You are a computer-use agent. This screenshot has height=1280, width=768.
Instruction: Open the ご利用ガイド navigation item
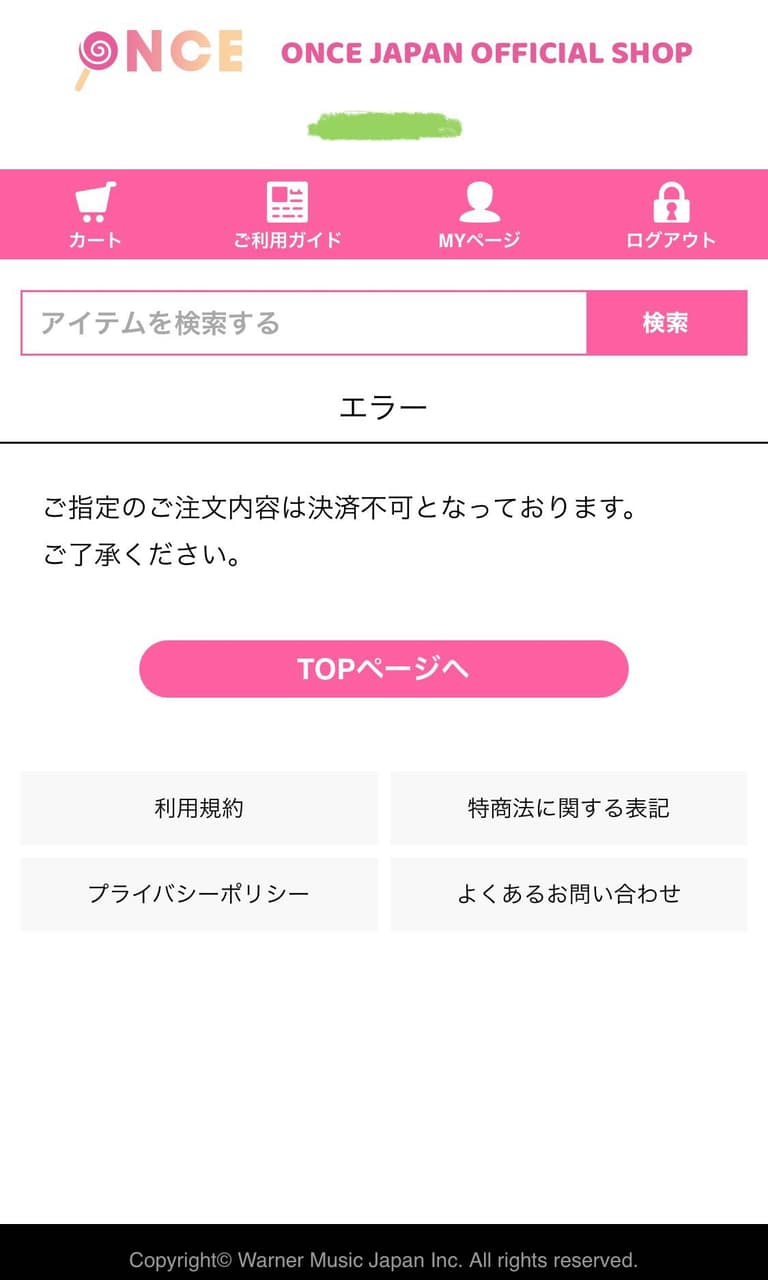285,239
